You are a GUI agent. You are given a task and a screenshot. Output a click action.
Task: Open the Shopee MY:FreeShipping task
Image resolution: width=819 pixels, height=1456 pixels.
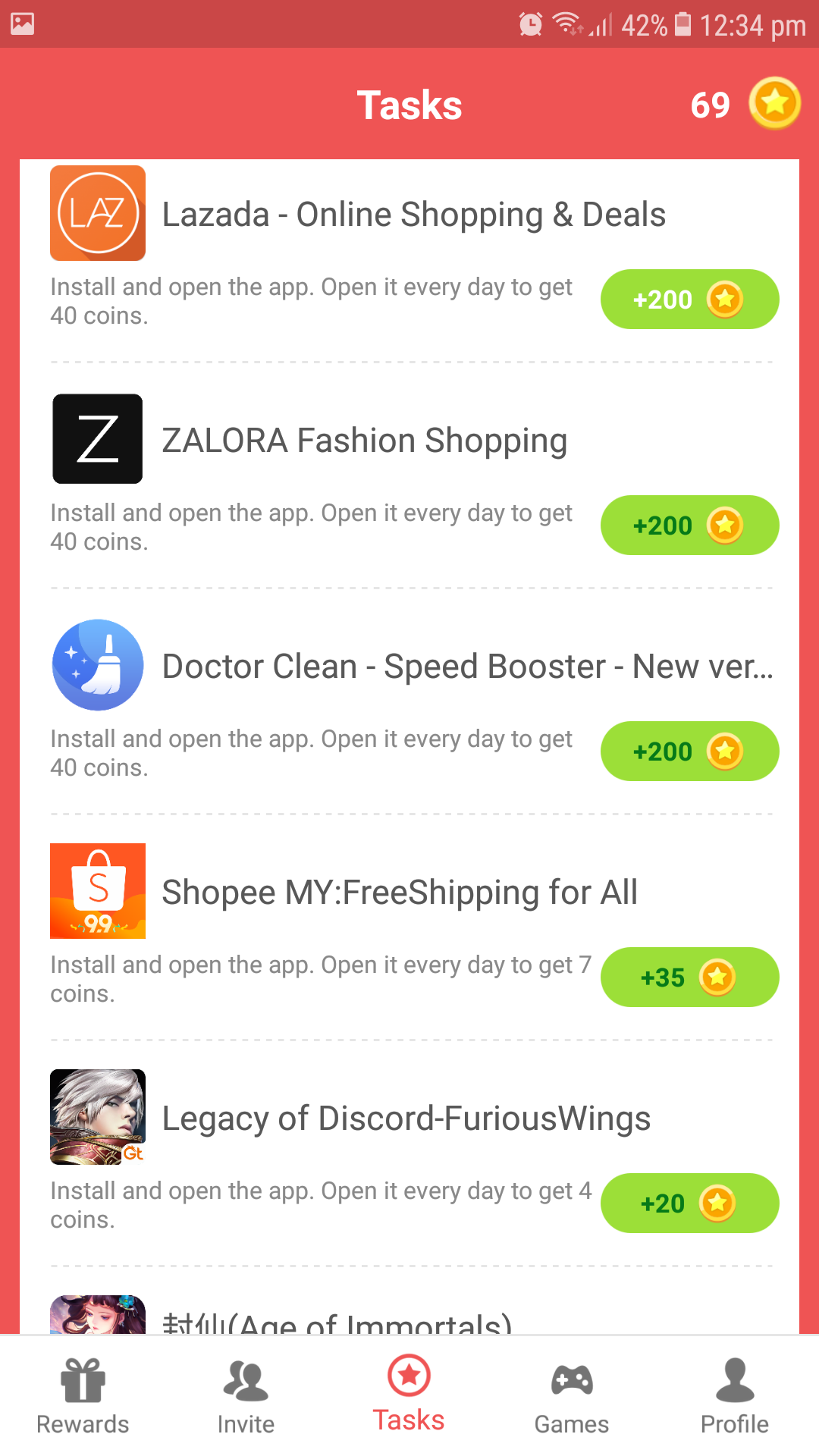(400, 893)
